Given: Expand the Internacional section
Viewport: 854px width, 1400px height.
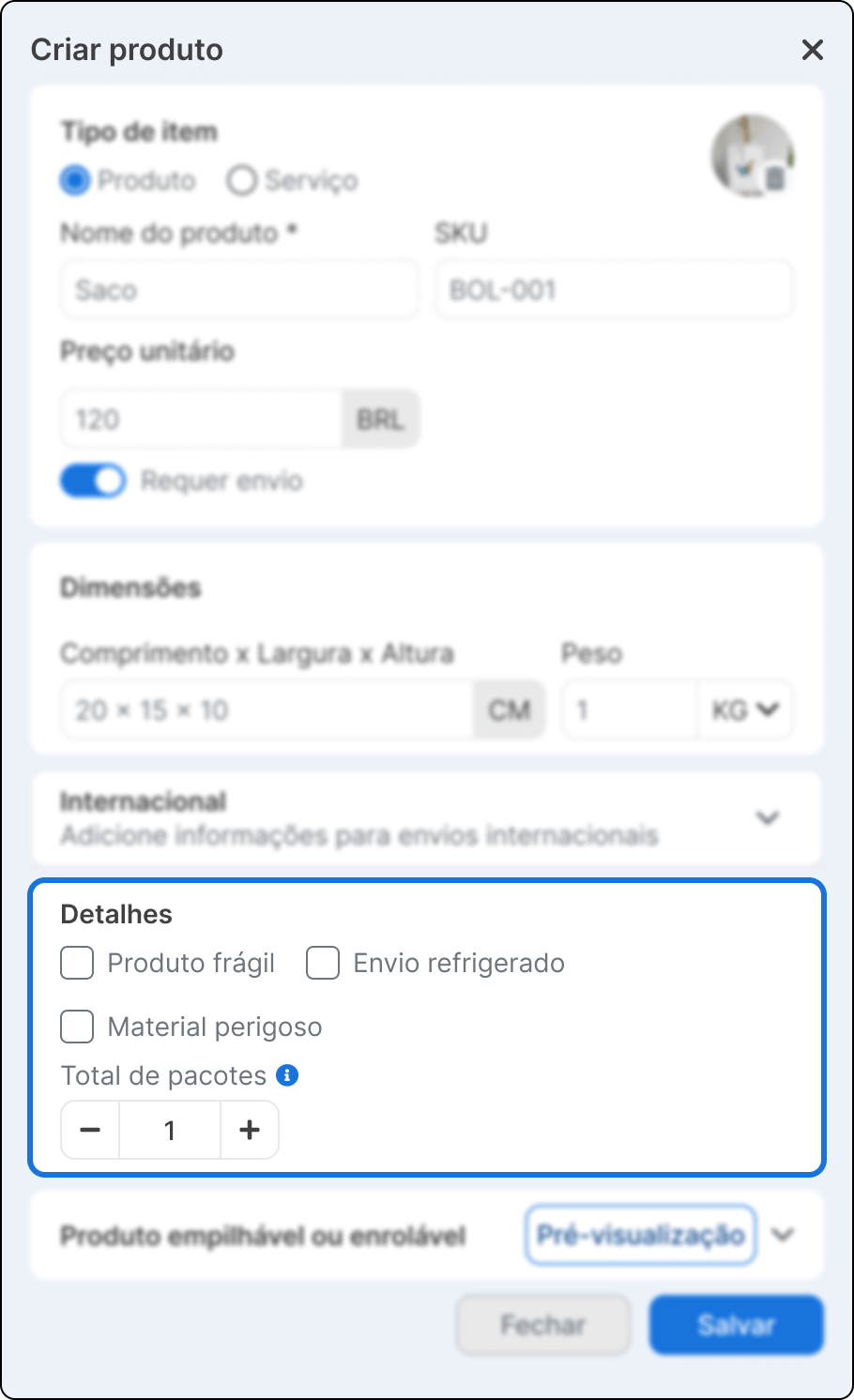Looking at the screenshot, I should (768, 817).
